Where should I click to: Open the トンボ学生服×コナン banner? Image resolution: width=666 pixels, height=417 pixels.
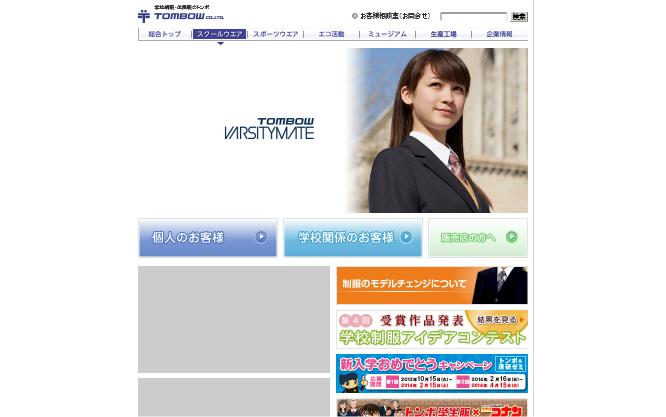coord(431,407)
